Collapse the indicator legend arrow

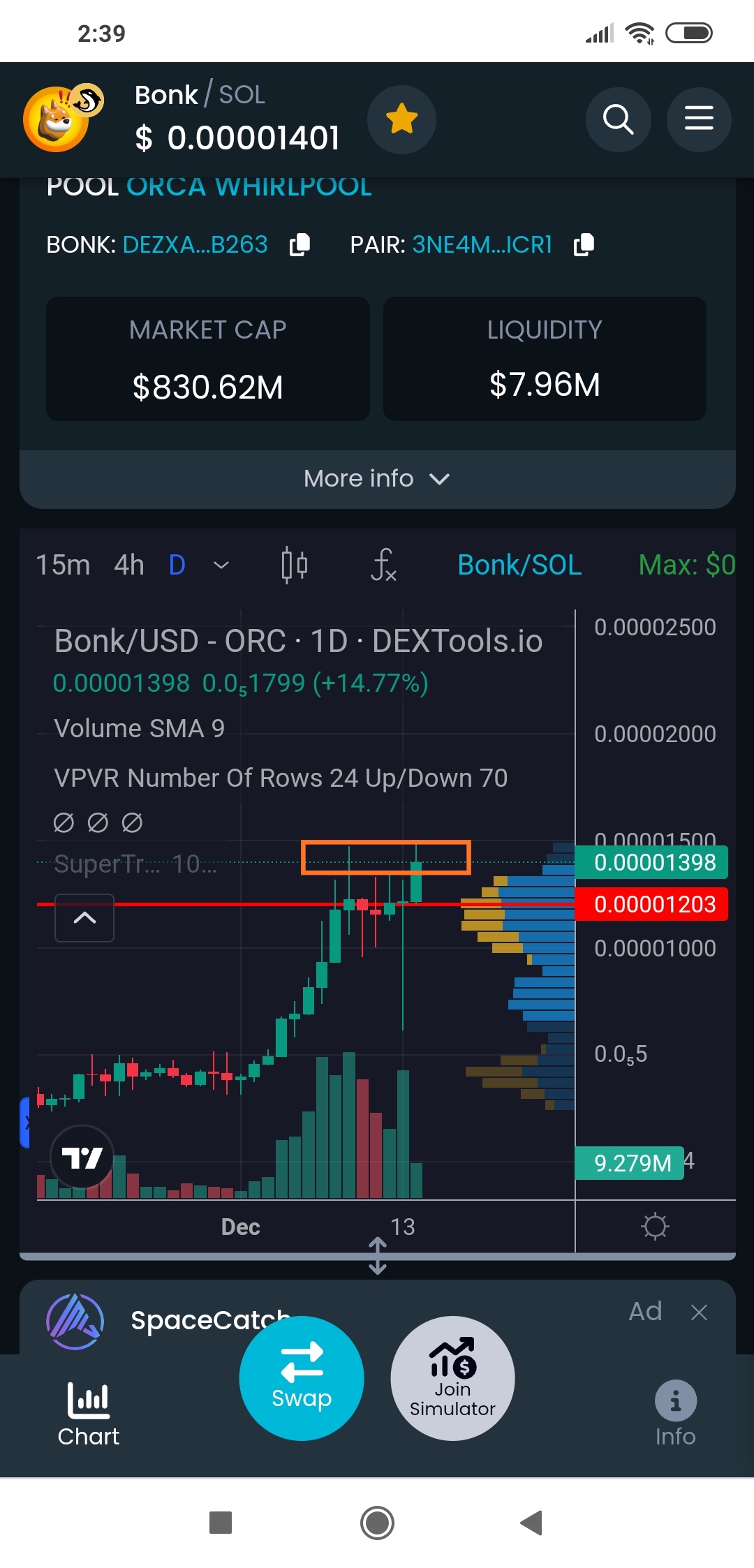coord(84,918)
